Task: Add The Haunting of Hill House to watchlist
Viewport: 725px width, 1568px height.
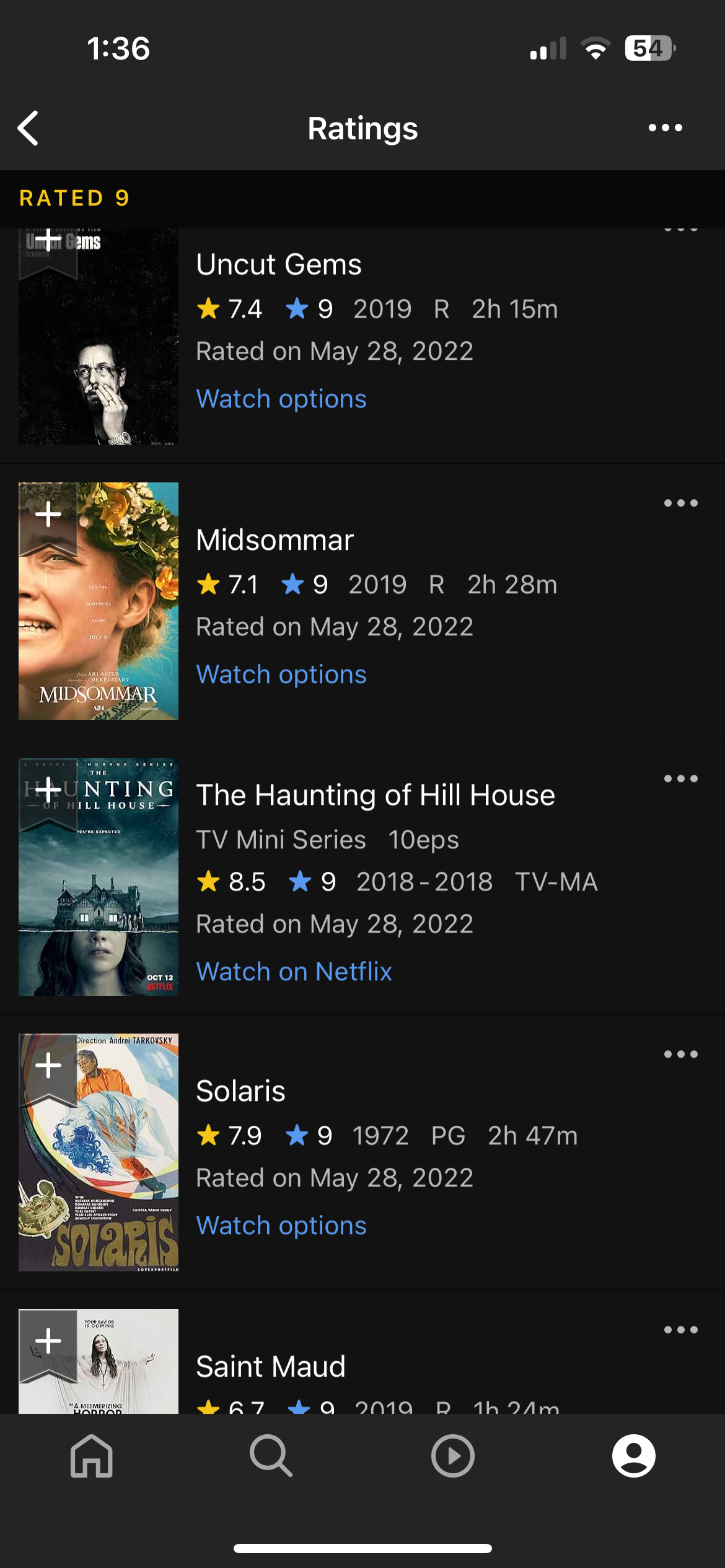Action: [x=48, y=791]
